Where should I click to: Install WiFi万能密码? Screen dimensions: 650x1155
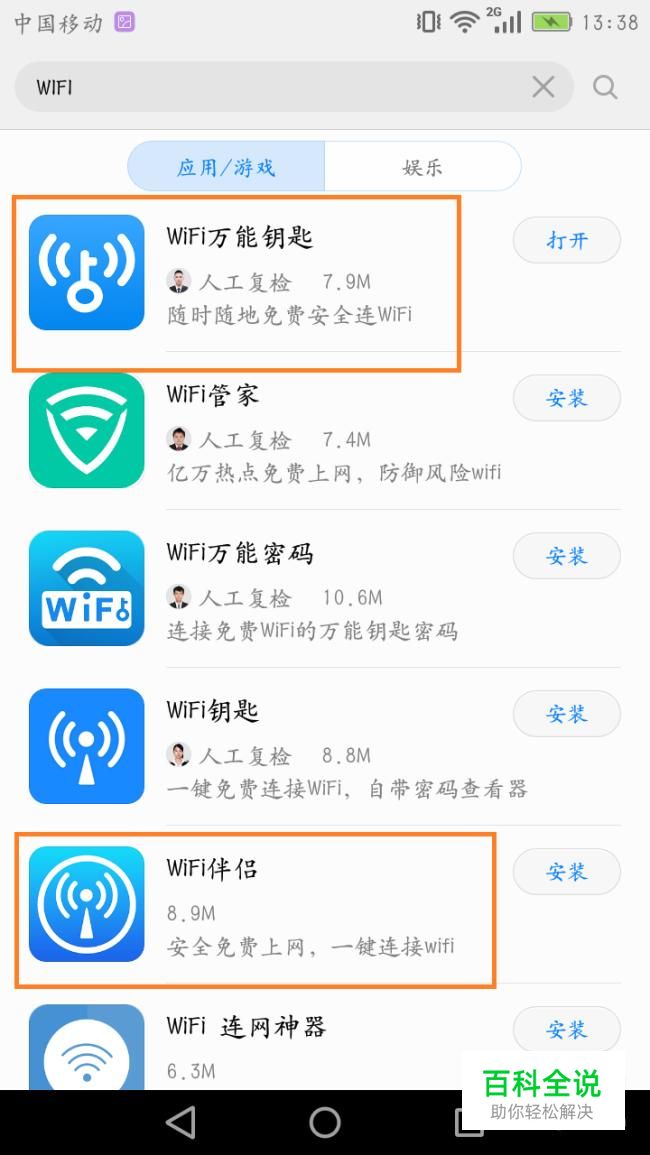click(x=566, y=556)
